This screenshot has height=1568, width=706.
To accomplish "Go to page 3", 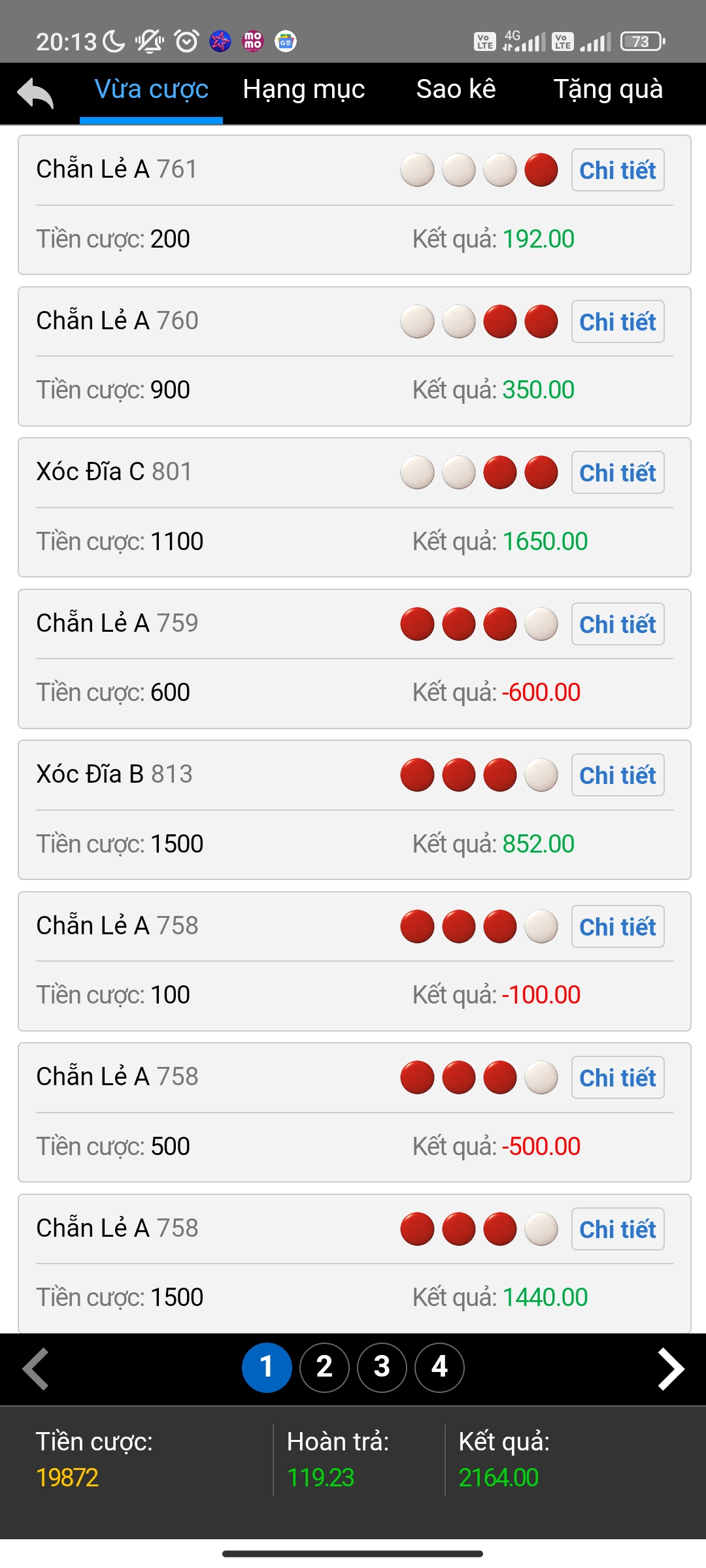I will click(382, 1367).
